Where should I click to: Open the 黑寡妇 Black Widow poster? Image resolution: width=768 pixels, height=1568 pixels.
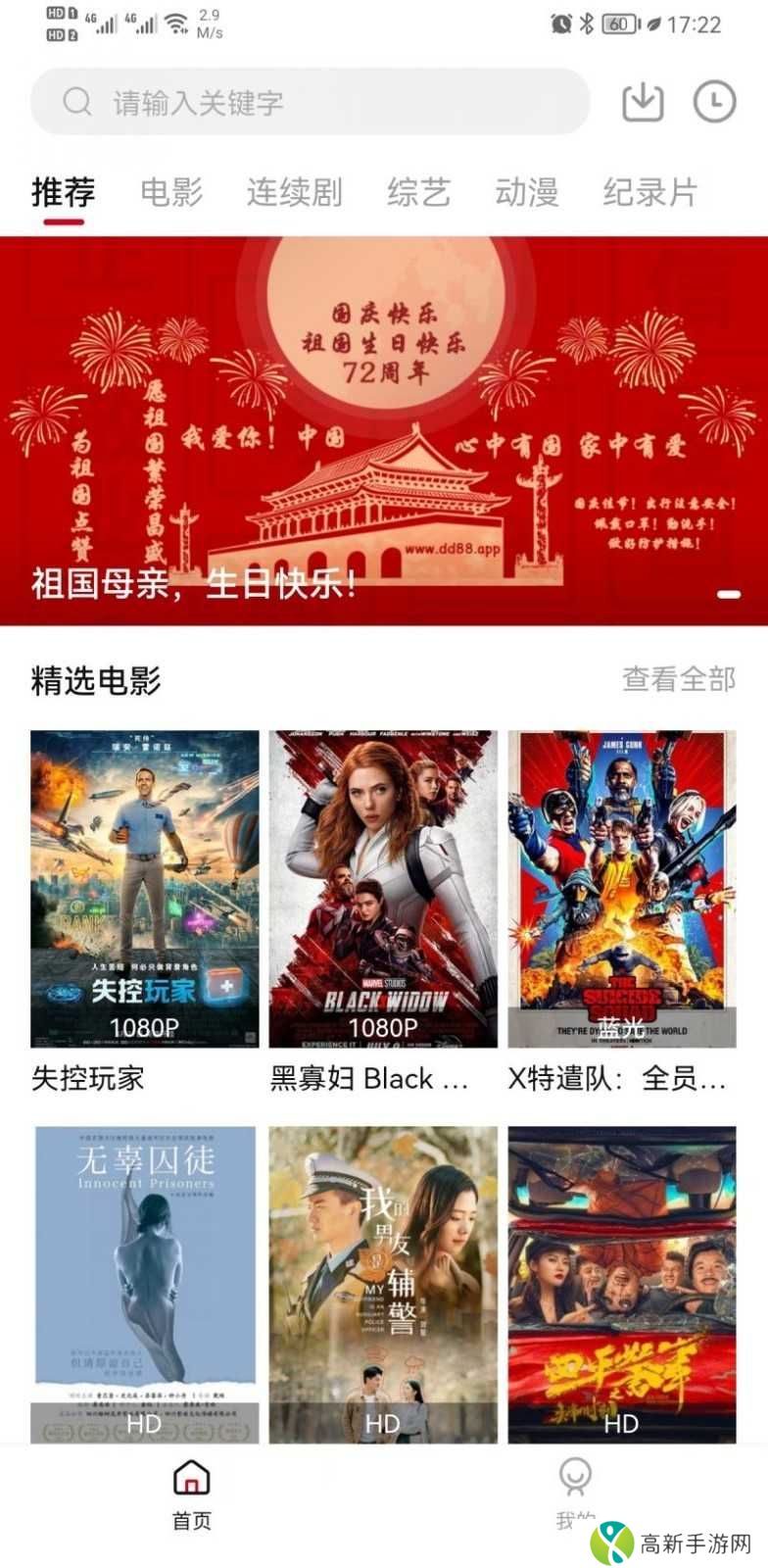[x=383, y=887]
